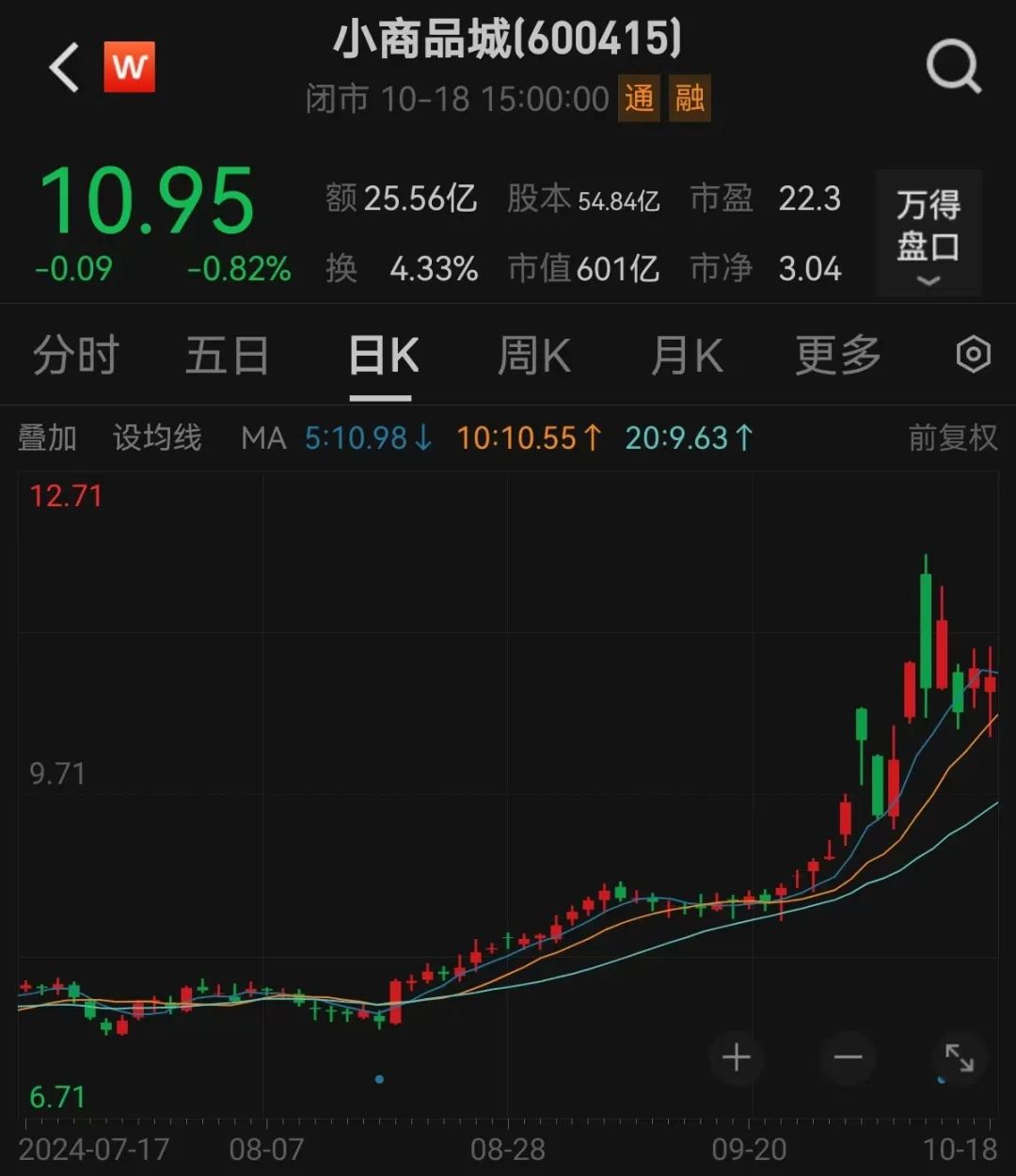The image size is (1016, 1176).
Task: Open the 更多 chart type options
Action: point(836,356)
